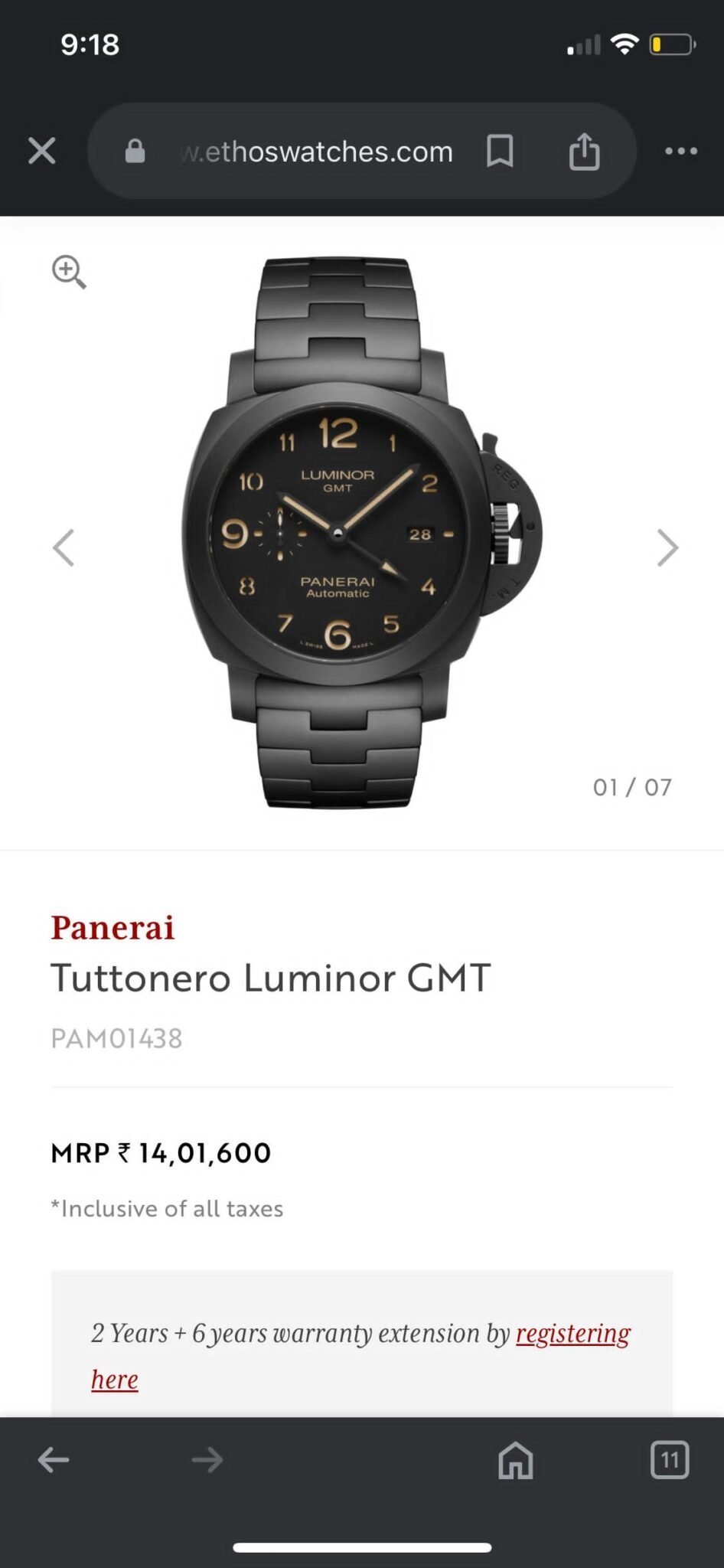Open the Panerai brand link
Viewport: 724px width, 1568px height.
(x=113, y=927)
